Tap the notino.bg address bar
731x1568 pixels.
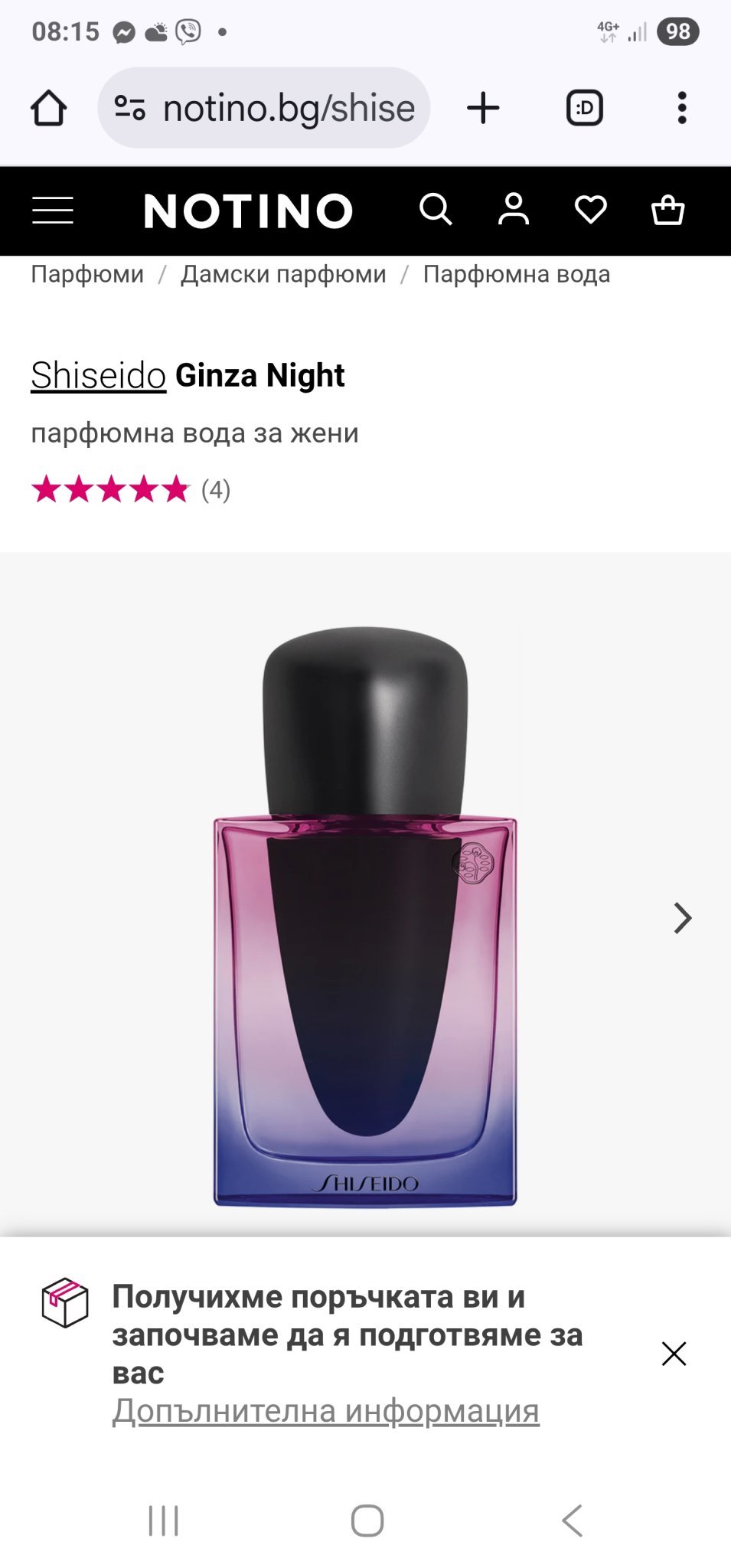[x=264, y=108]
